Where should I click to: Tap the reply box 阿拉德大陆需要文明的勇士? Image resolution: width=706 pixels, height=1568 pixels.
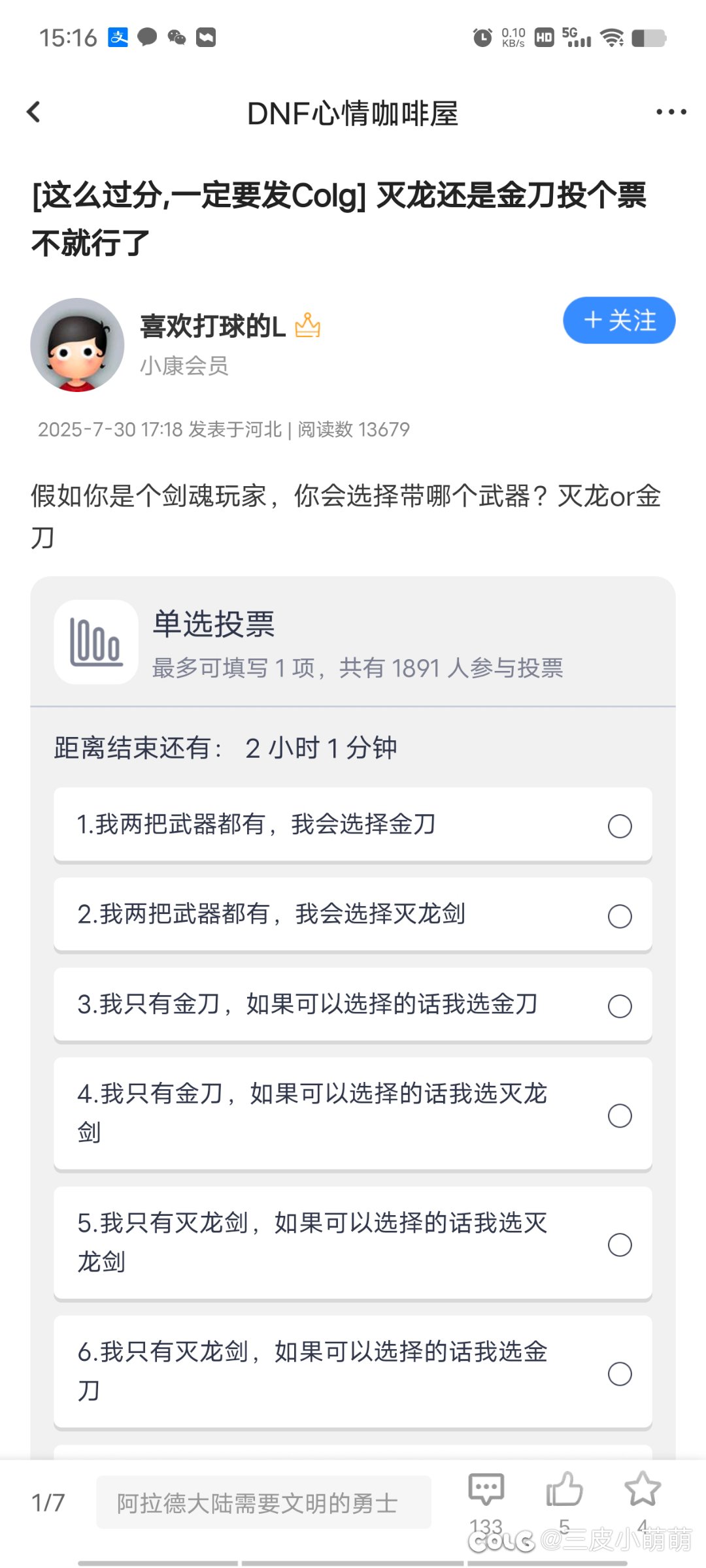[x=264, y=1503]
